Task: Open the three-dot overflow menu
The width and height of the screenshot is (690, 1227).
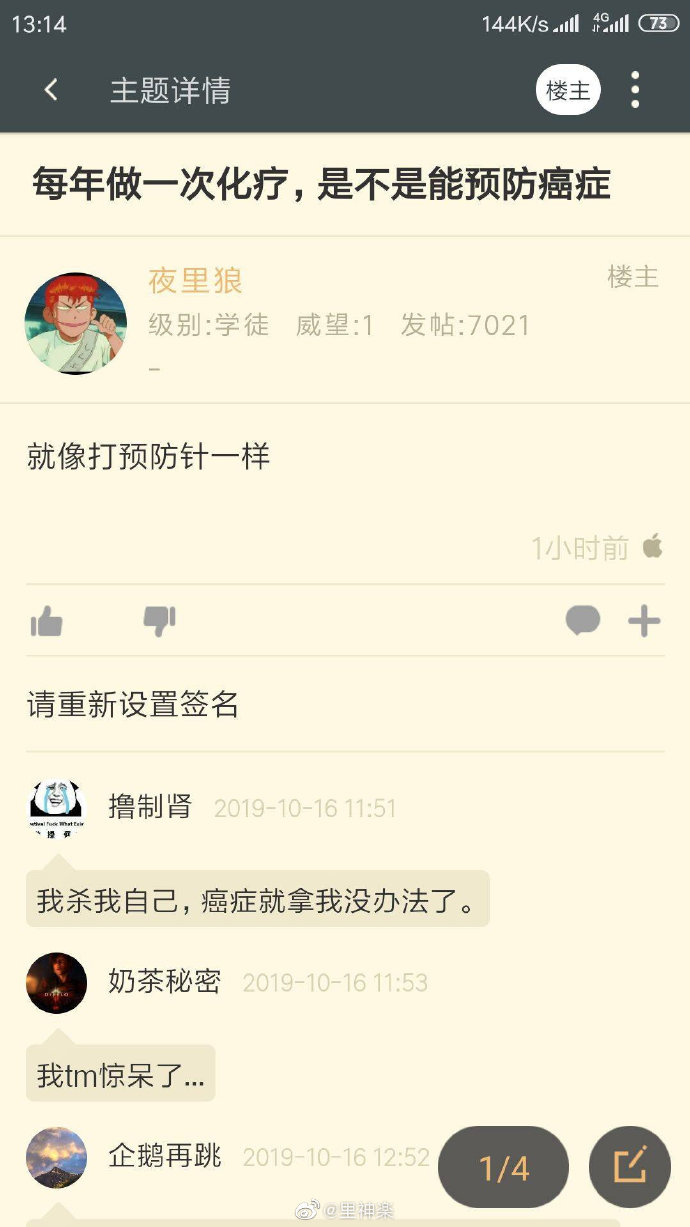Action: pos(635,90)
